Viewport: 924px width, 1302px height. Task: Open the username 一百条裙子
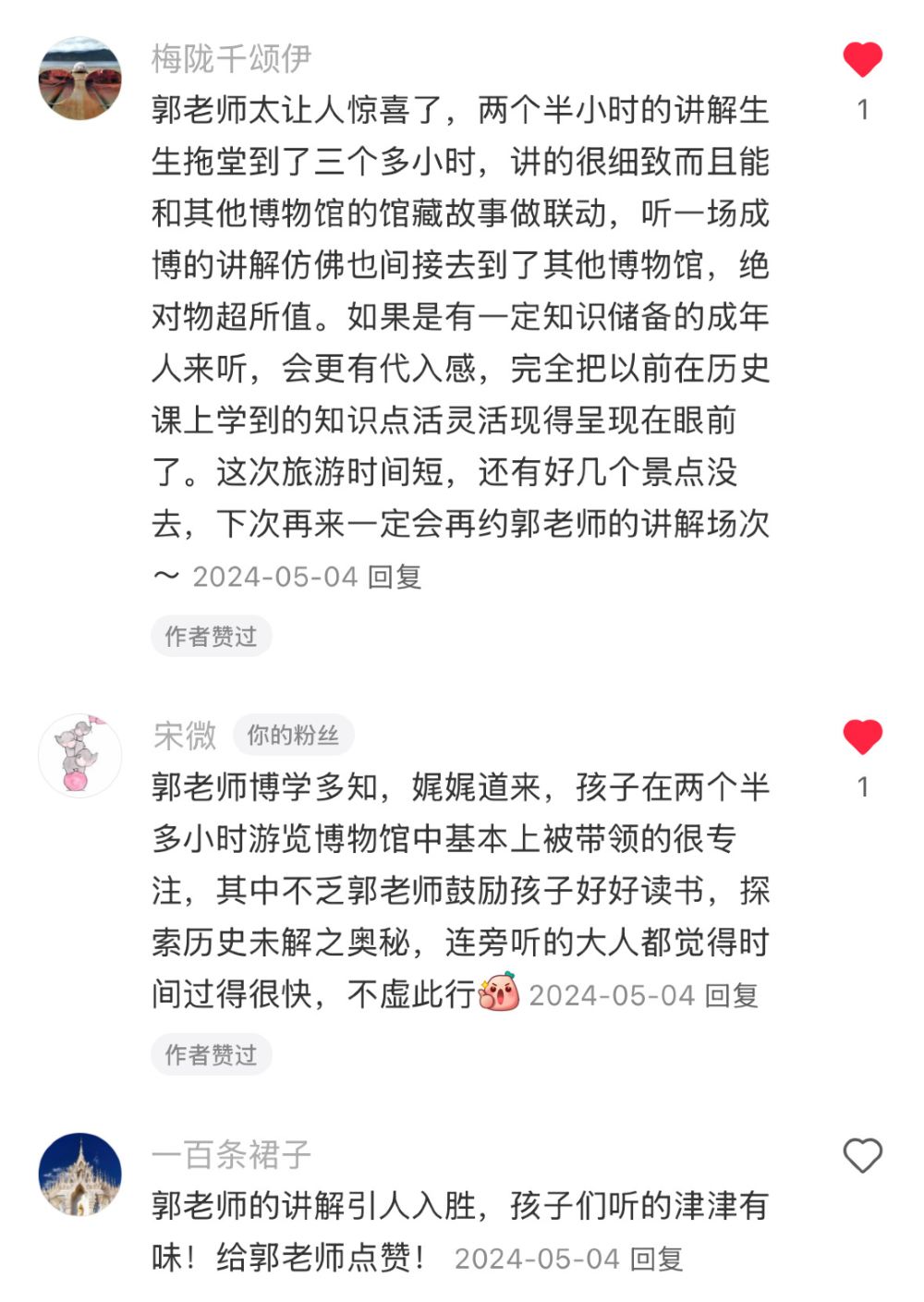coord(231,1154)
